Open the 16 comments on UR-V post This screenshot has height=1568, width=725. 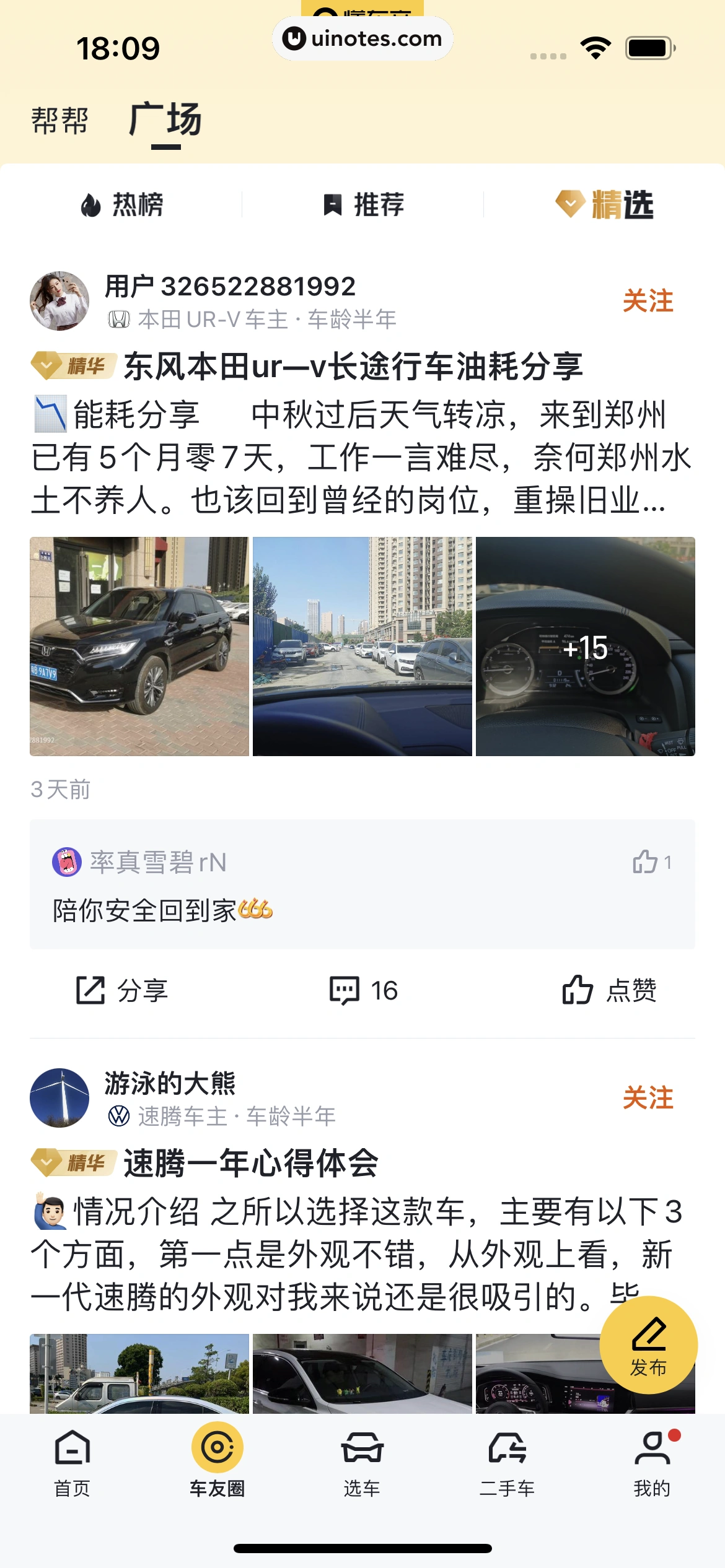click(363, 990)
